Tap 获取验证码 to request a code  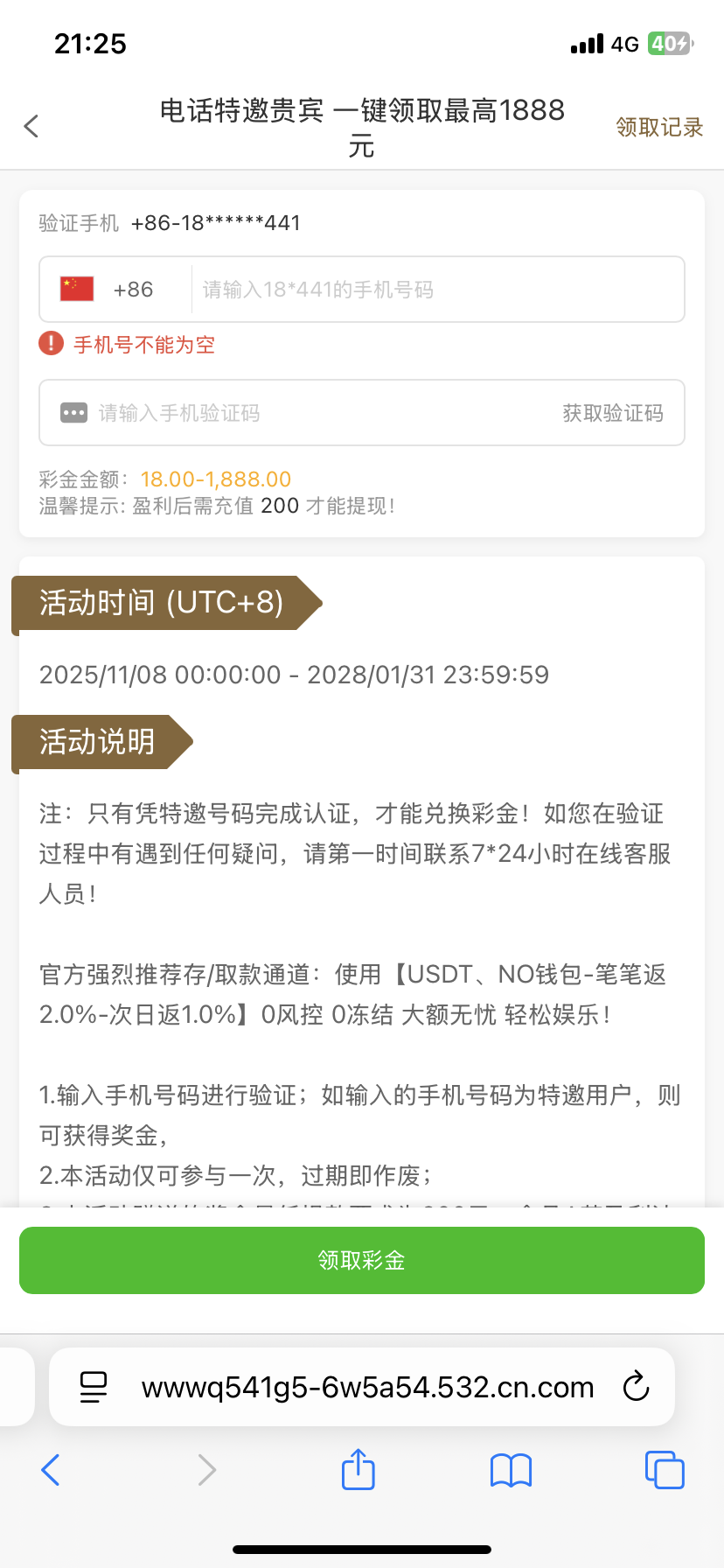click(612, 413)
